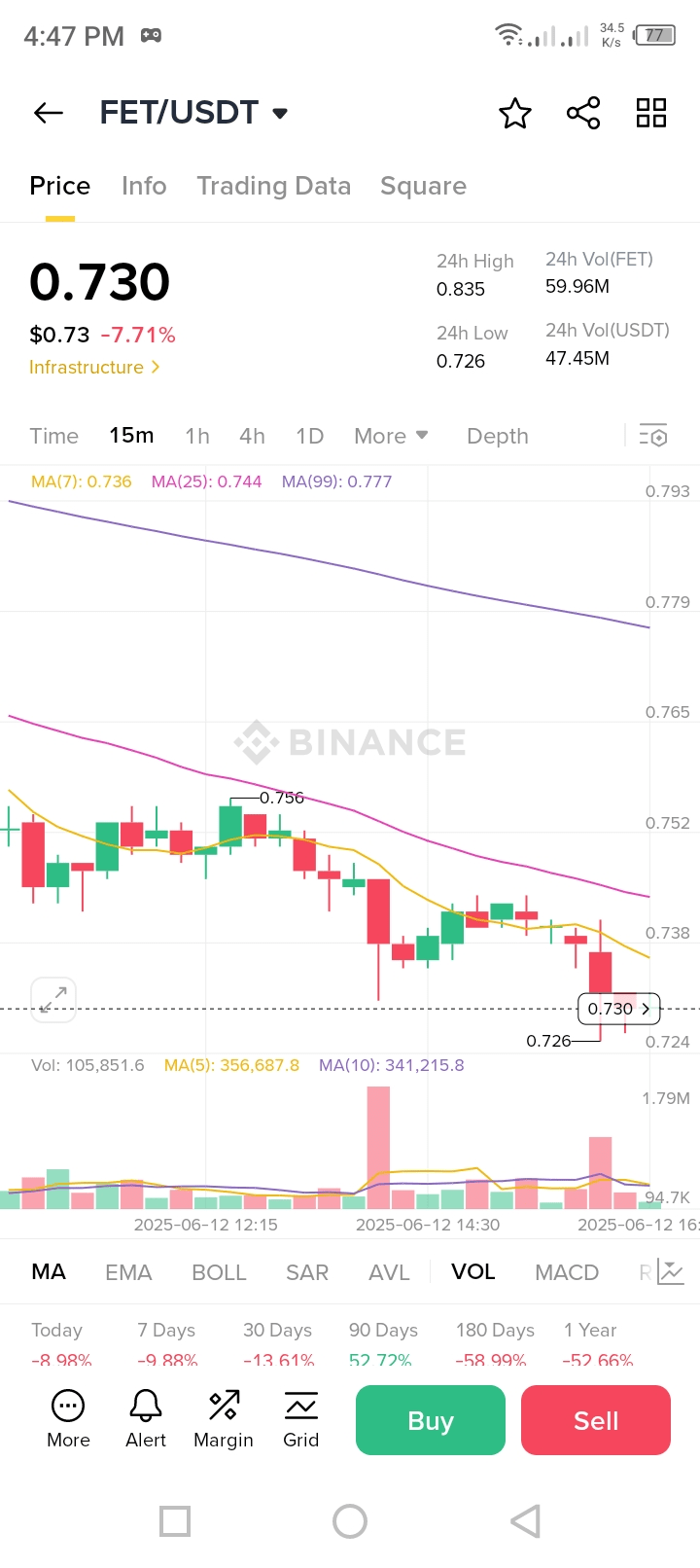Viewport: 700px width, 1568px height.
Task: Add FET/USDT to favorites with star
Action: click(x=515, y=113)
